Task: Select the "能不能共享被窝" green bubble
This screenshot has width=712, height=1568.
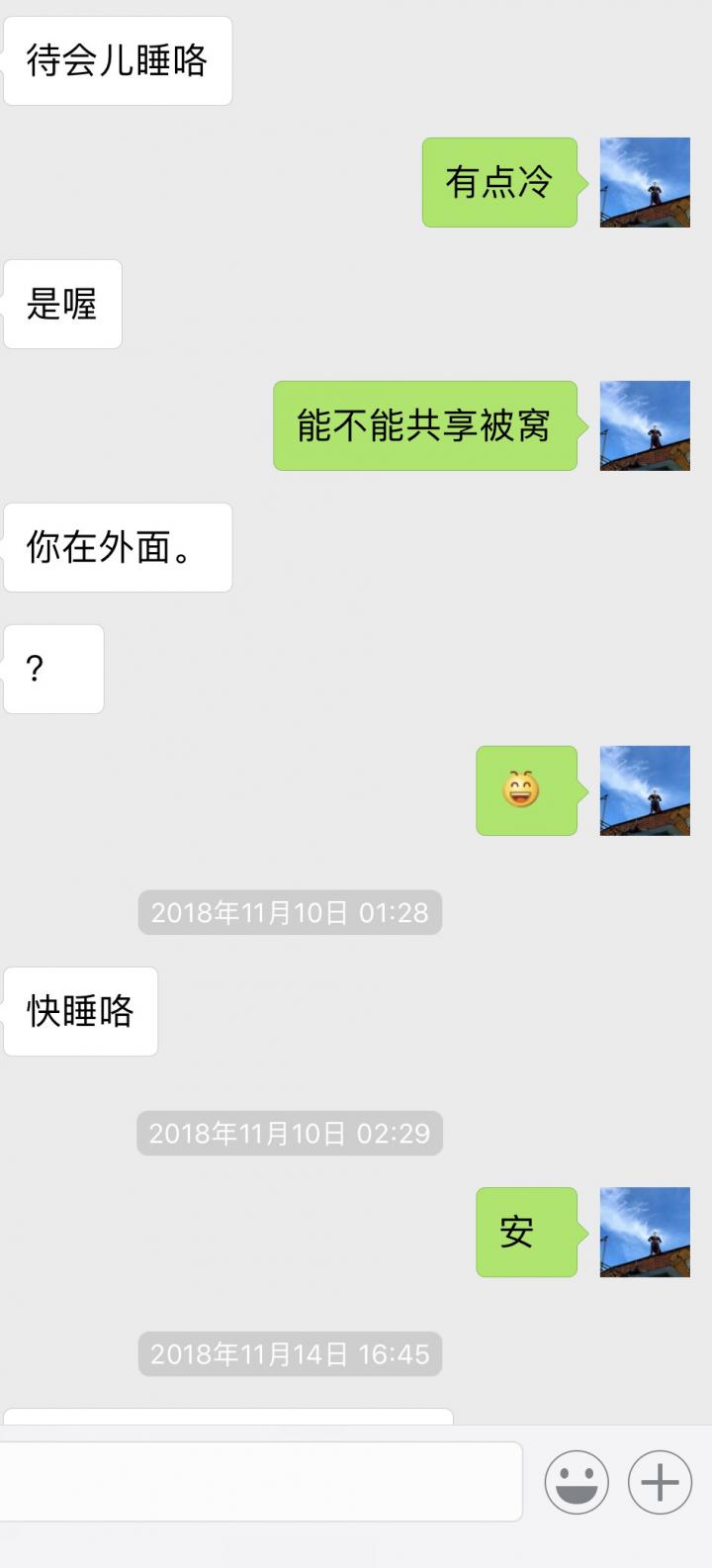Action: (x=425, y=424)
